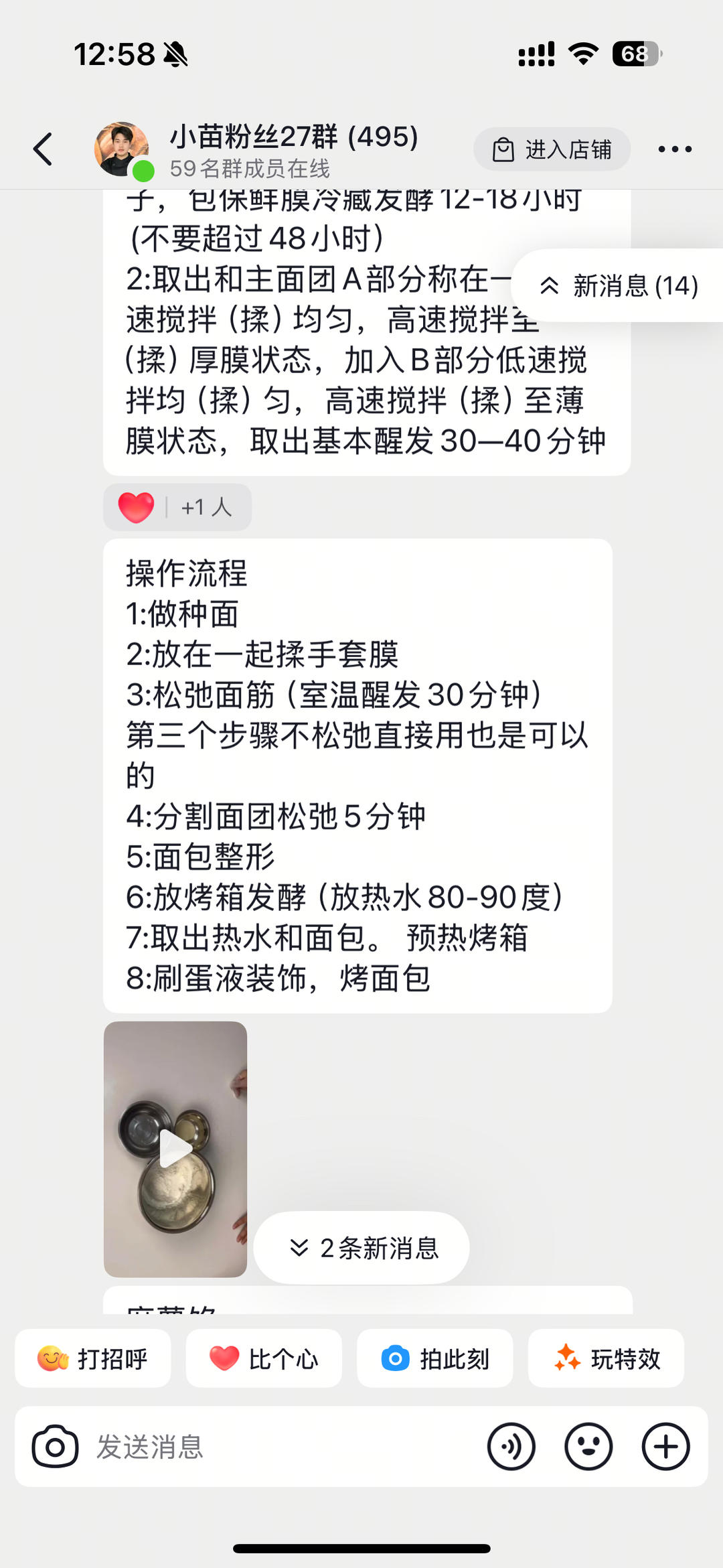
Task: Open the plus attachments menu
Action: [665, 1447]
